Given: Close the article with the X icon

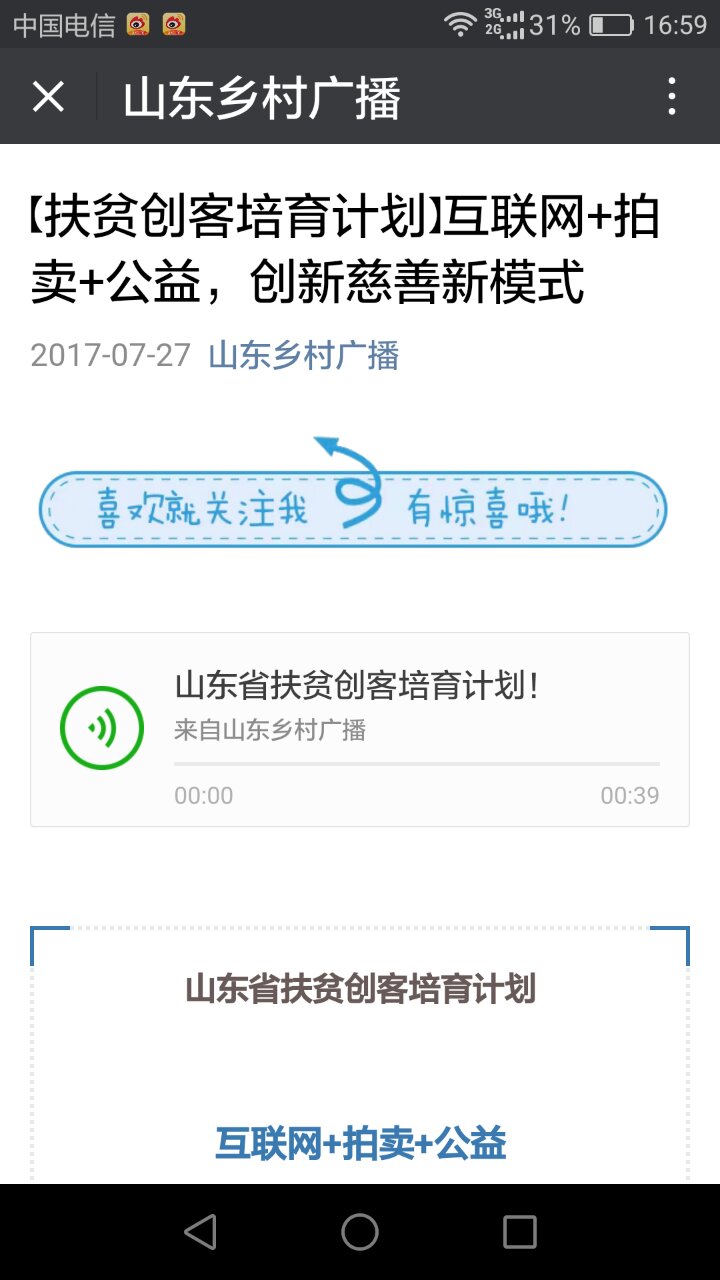Looking at the screenshot, I should (x=48, y=97).
